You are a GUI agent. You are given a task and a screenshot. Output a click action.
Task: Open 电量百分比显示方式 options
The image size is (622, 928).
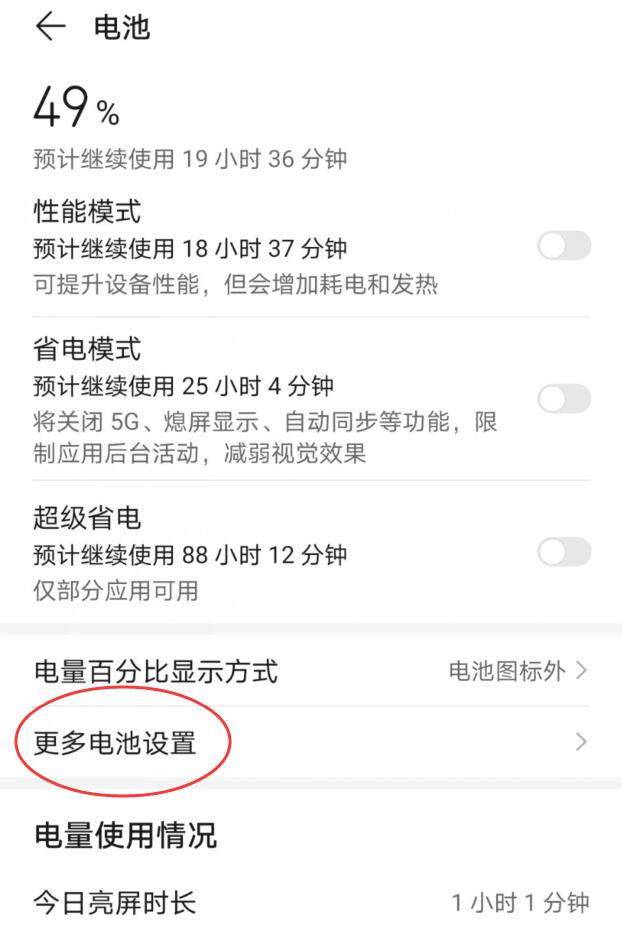pos(310,671)
